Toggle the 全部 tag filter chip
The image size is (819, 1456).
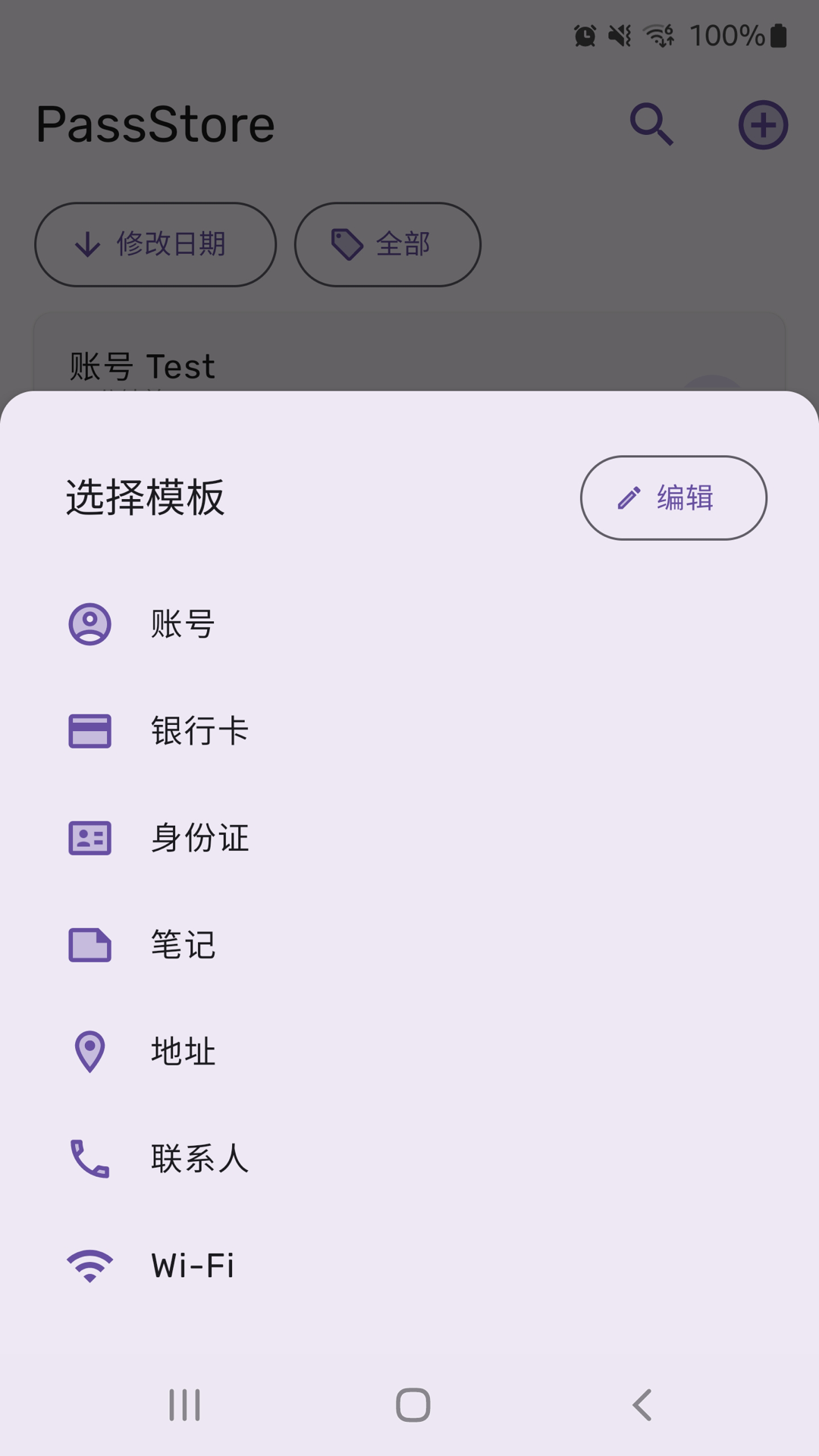click(x=388, y=244)
